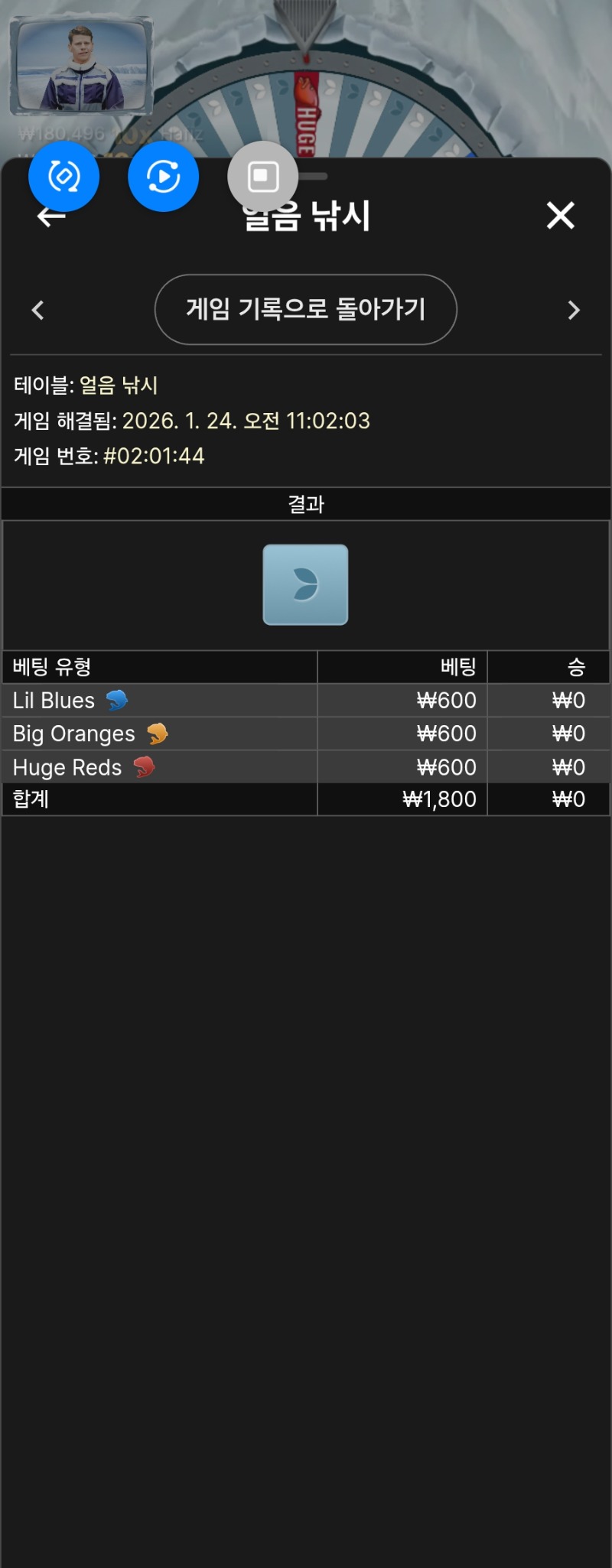View next game record chevron
The width and height of the screenshot is (612, 1568).
click(x=574, y=310)
